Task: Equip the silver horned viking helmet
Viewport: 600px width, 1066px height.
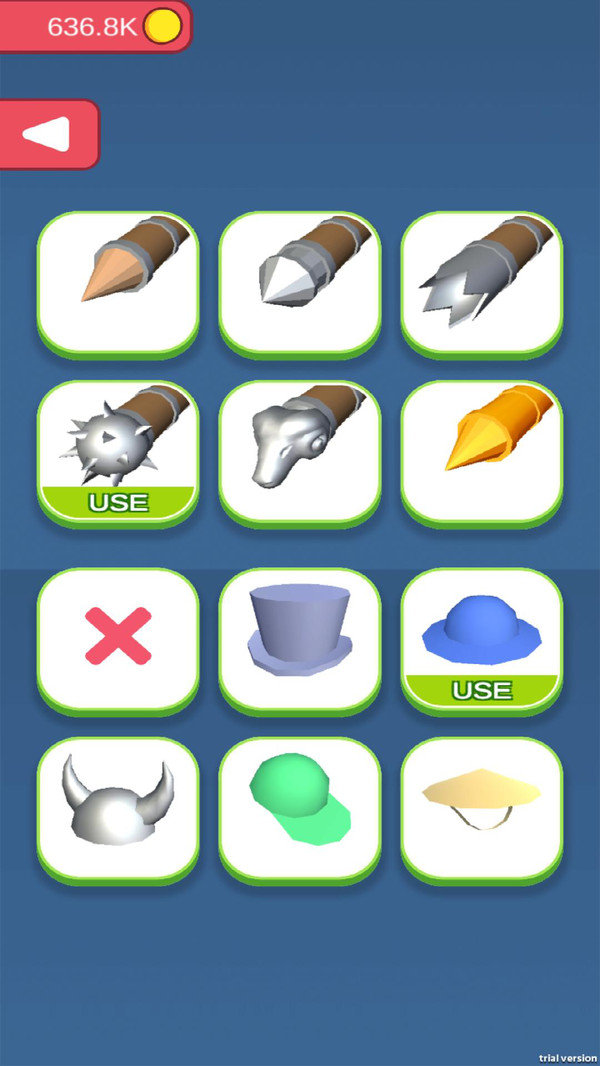Action: pos(118,806)
